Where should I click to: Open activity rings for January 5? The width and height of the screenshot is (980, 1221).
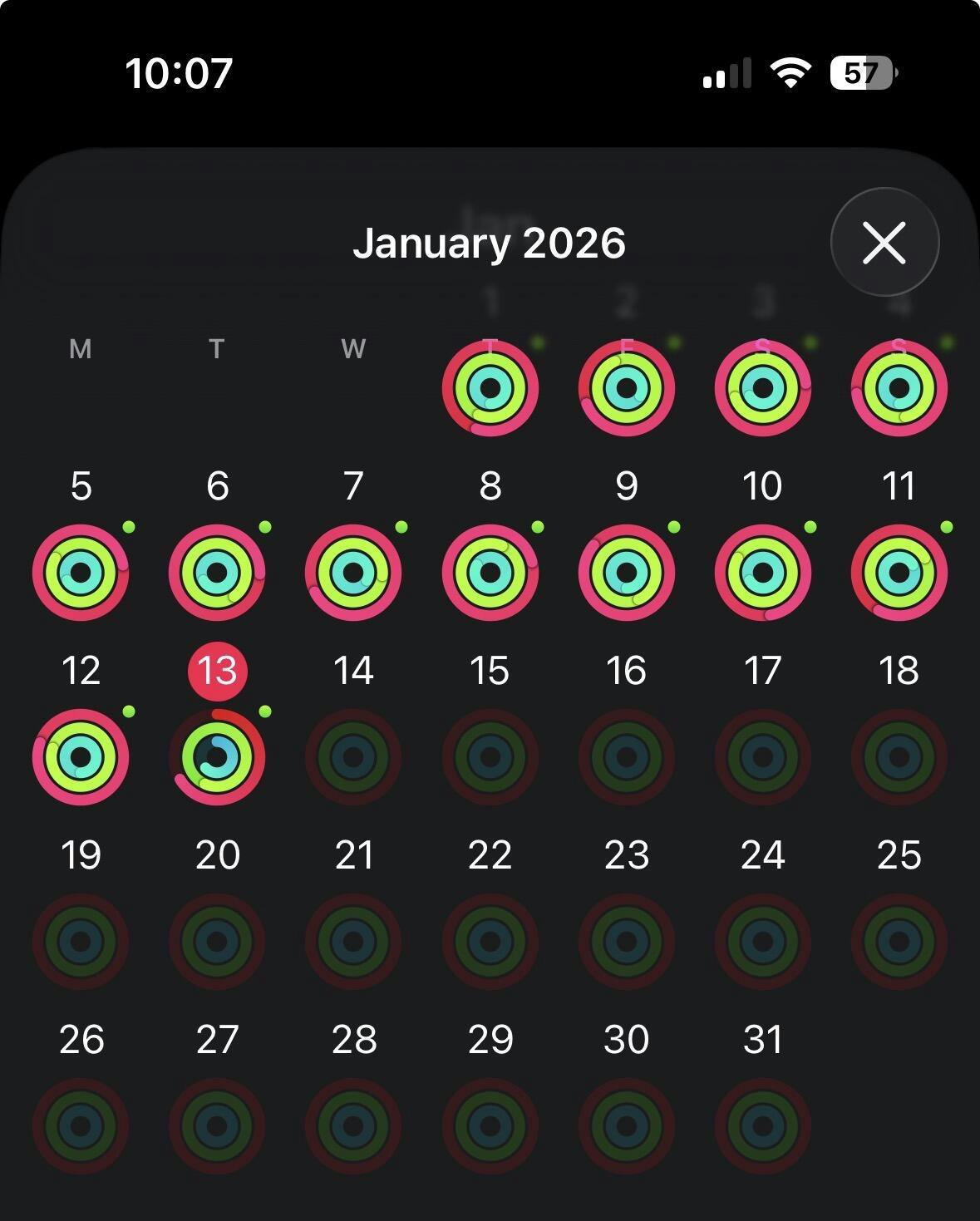coord(81,573)
